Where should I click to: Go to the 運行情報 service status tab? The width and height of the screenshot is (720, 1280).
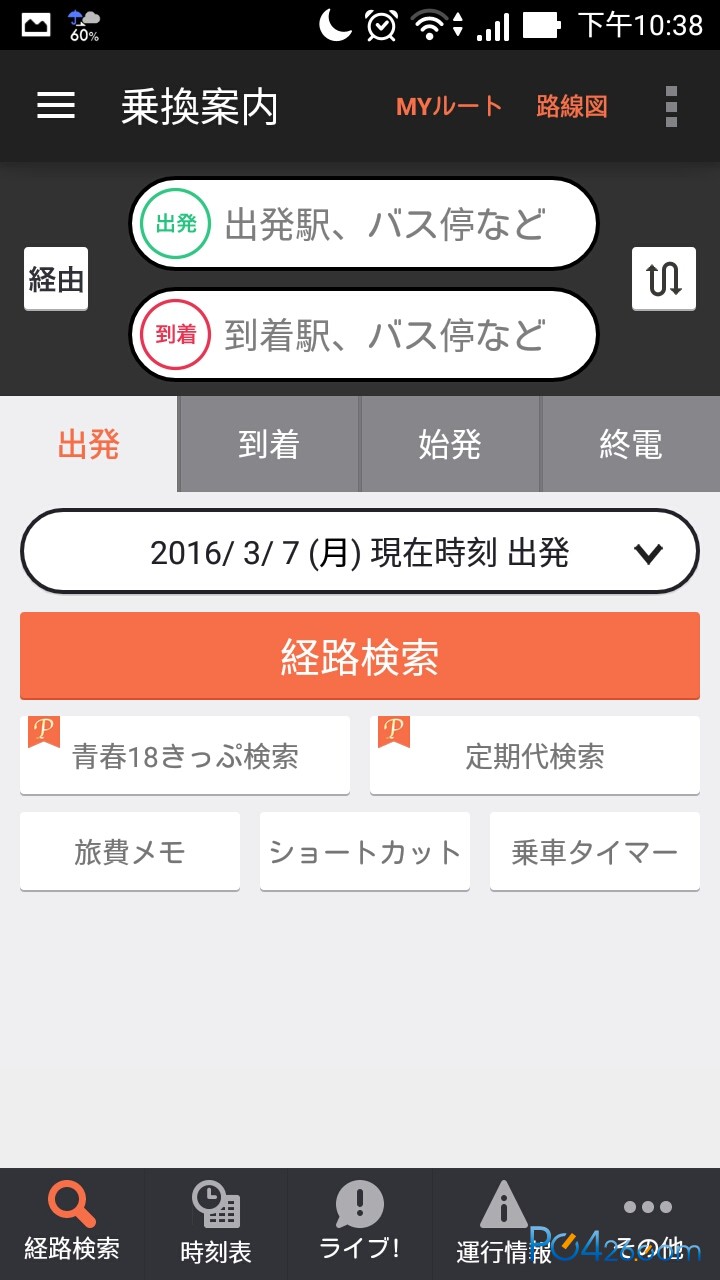[x=504, y=1224]
